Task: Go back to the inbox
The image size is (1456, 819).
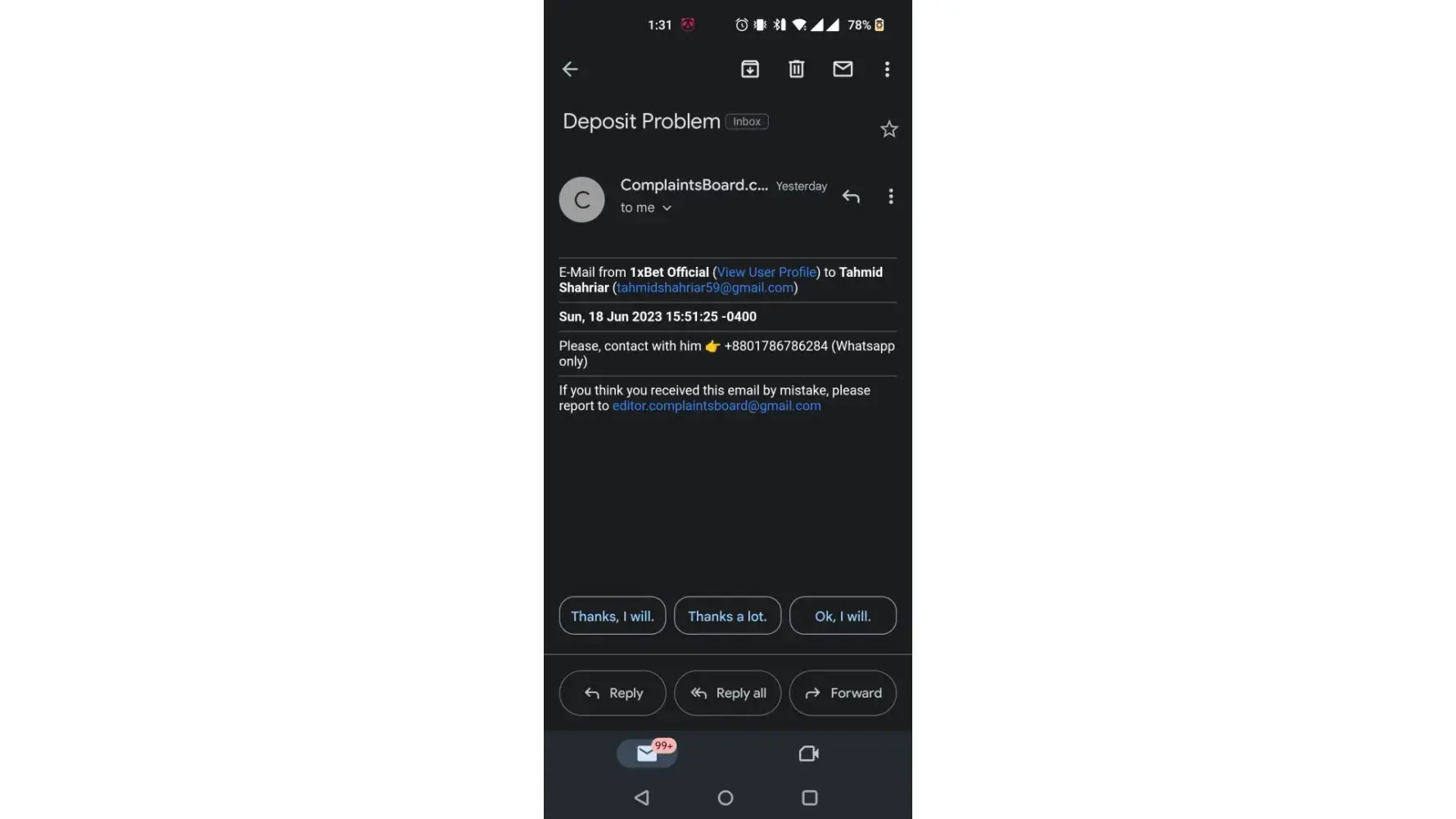Action: [570, 70]
